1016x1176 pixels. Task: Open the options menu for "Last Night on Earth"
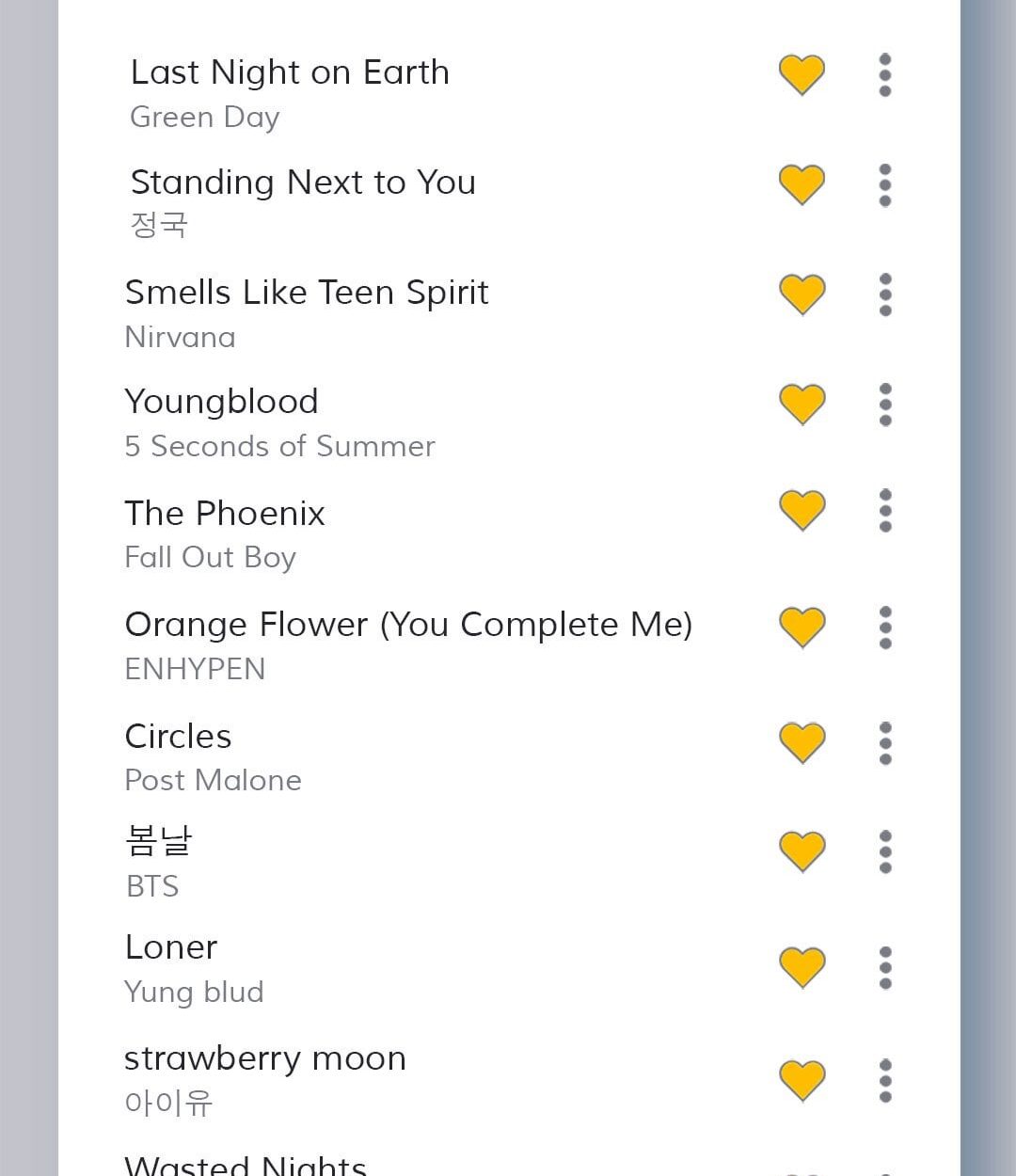884,75
